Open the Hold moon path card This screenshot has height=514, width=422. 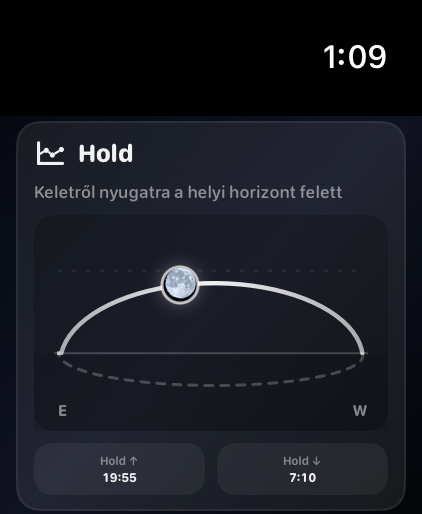click(211, 316)
